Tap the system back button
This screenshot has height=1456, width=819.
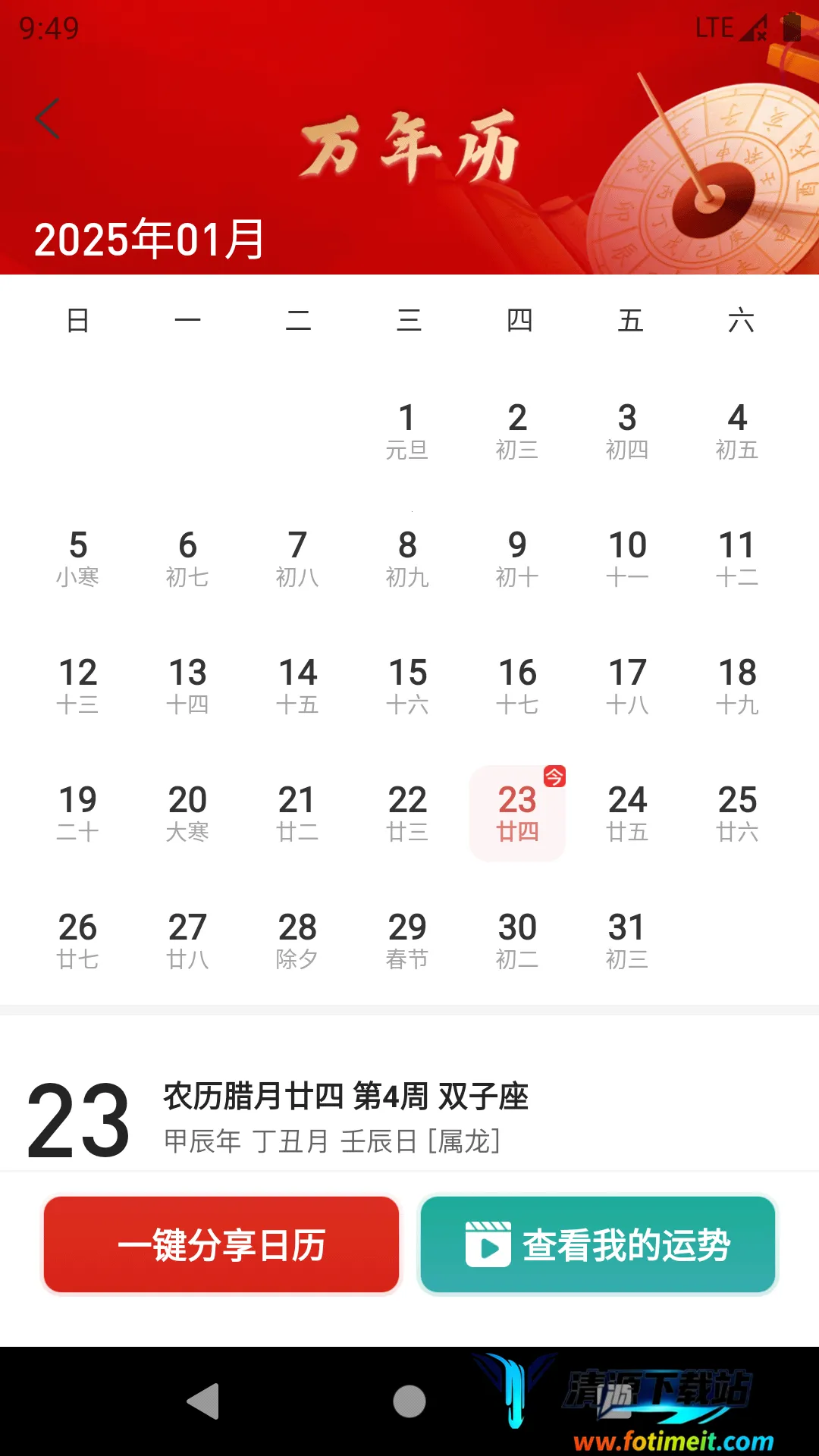(203, 1401)
